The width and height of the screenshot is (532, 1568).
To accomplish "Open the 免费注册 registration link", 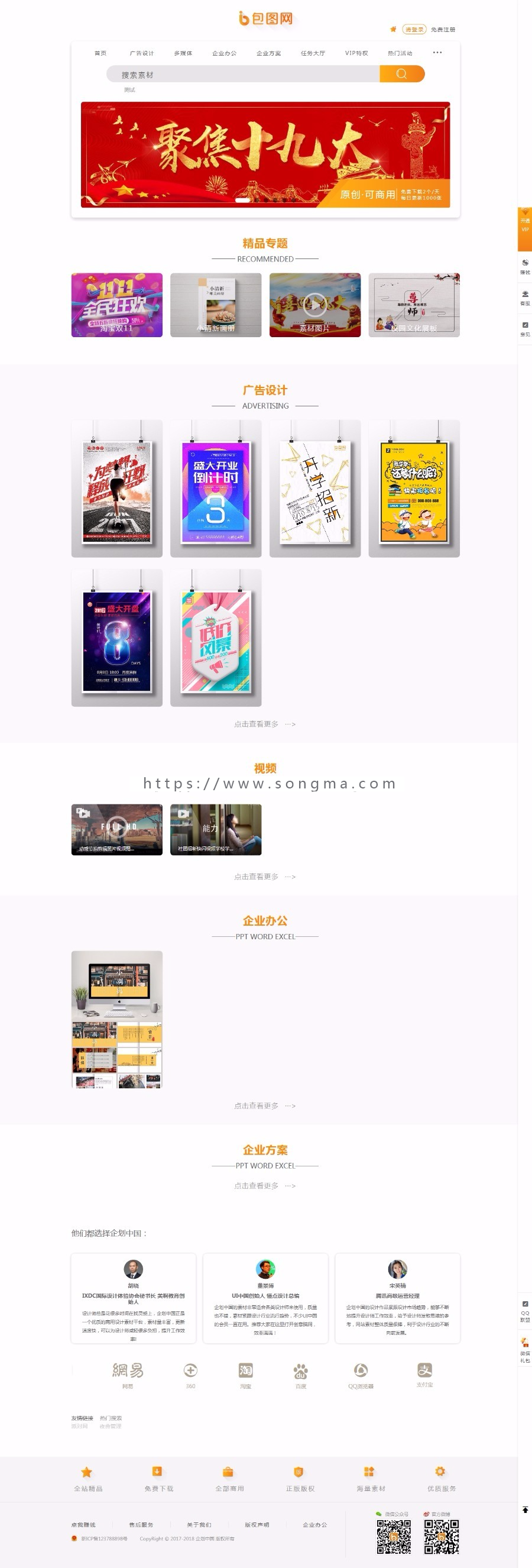I will pos(443,28).
